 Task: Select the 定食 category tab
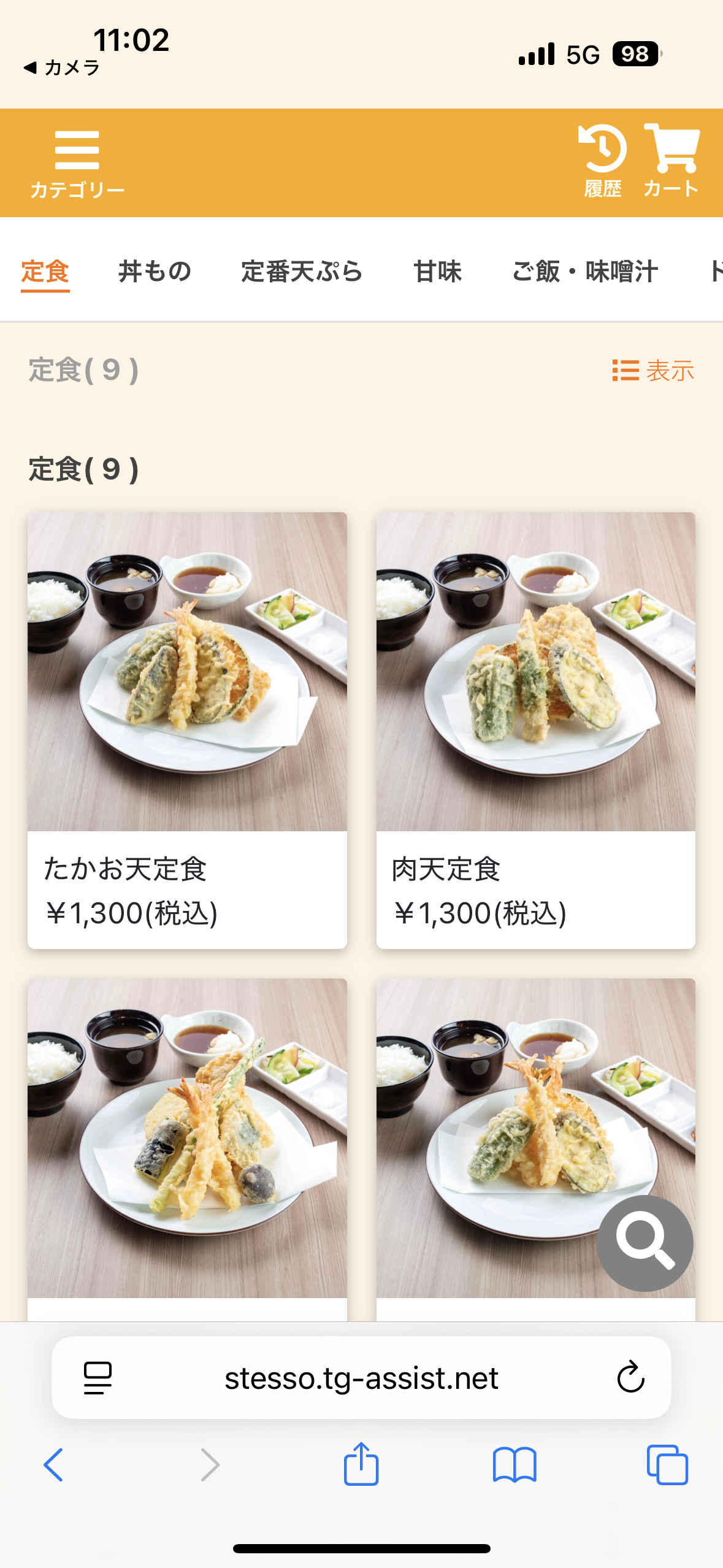coord(45,271)
